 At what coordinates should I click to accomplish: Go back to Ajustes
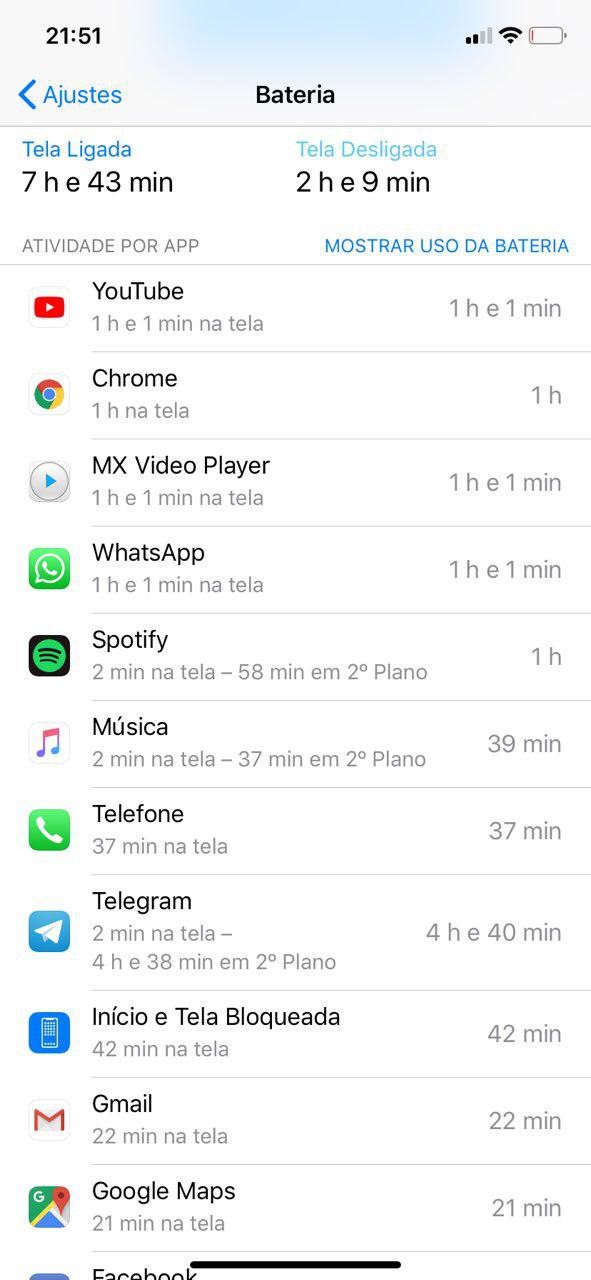(70, 95)
